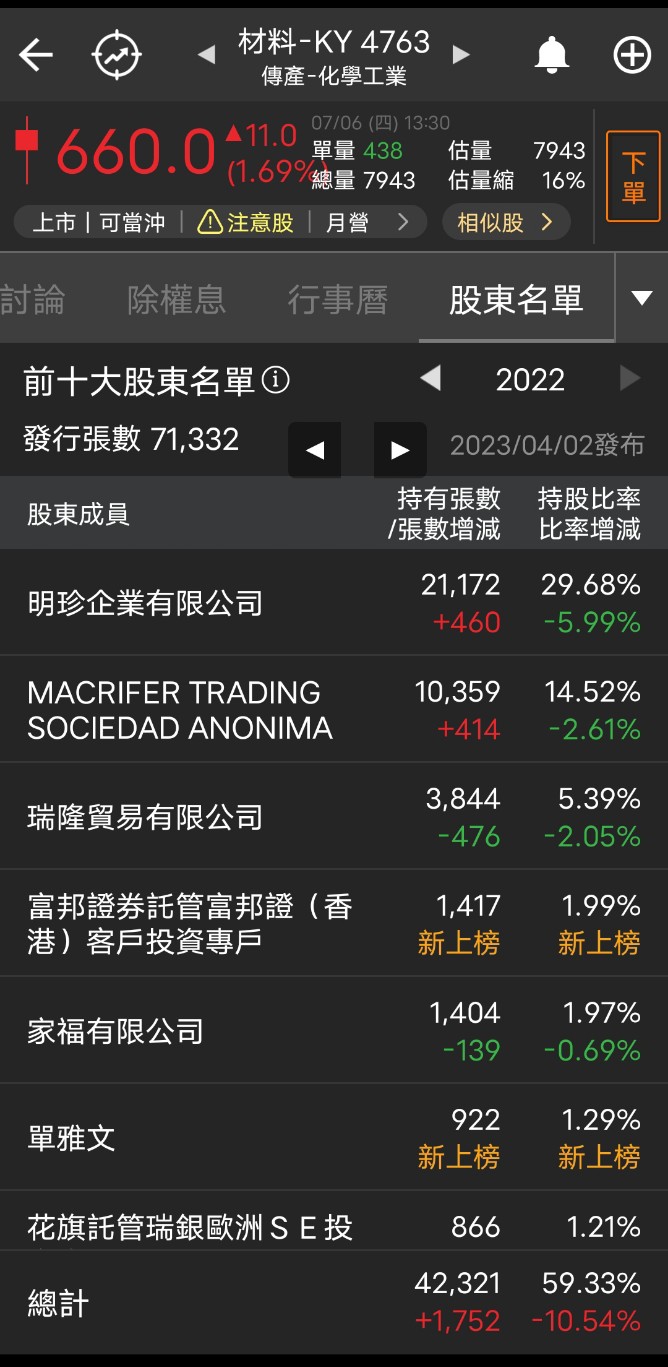Tap the 下單 order button

(x=633, y=177)
